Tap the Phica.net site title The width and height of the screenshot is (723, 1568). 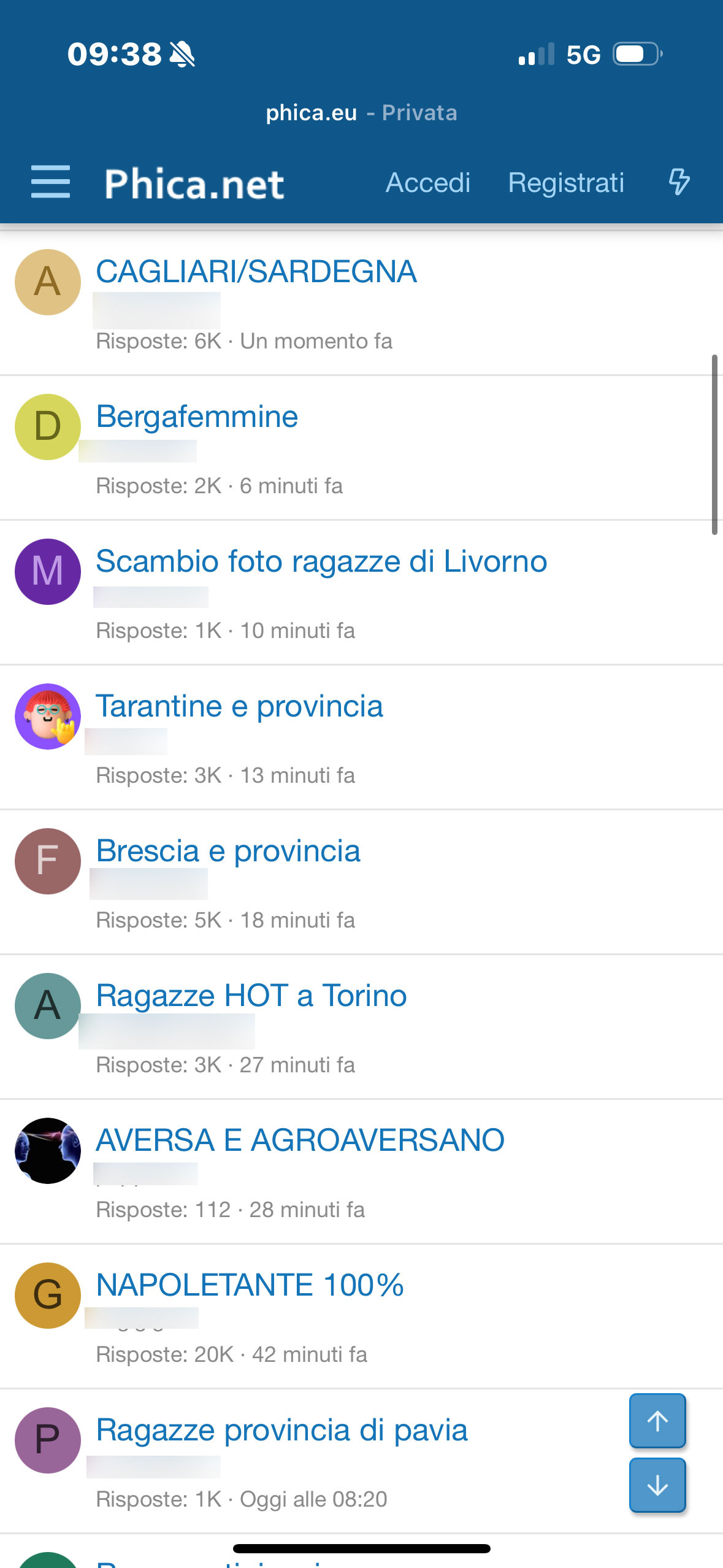pos(194,184)
